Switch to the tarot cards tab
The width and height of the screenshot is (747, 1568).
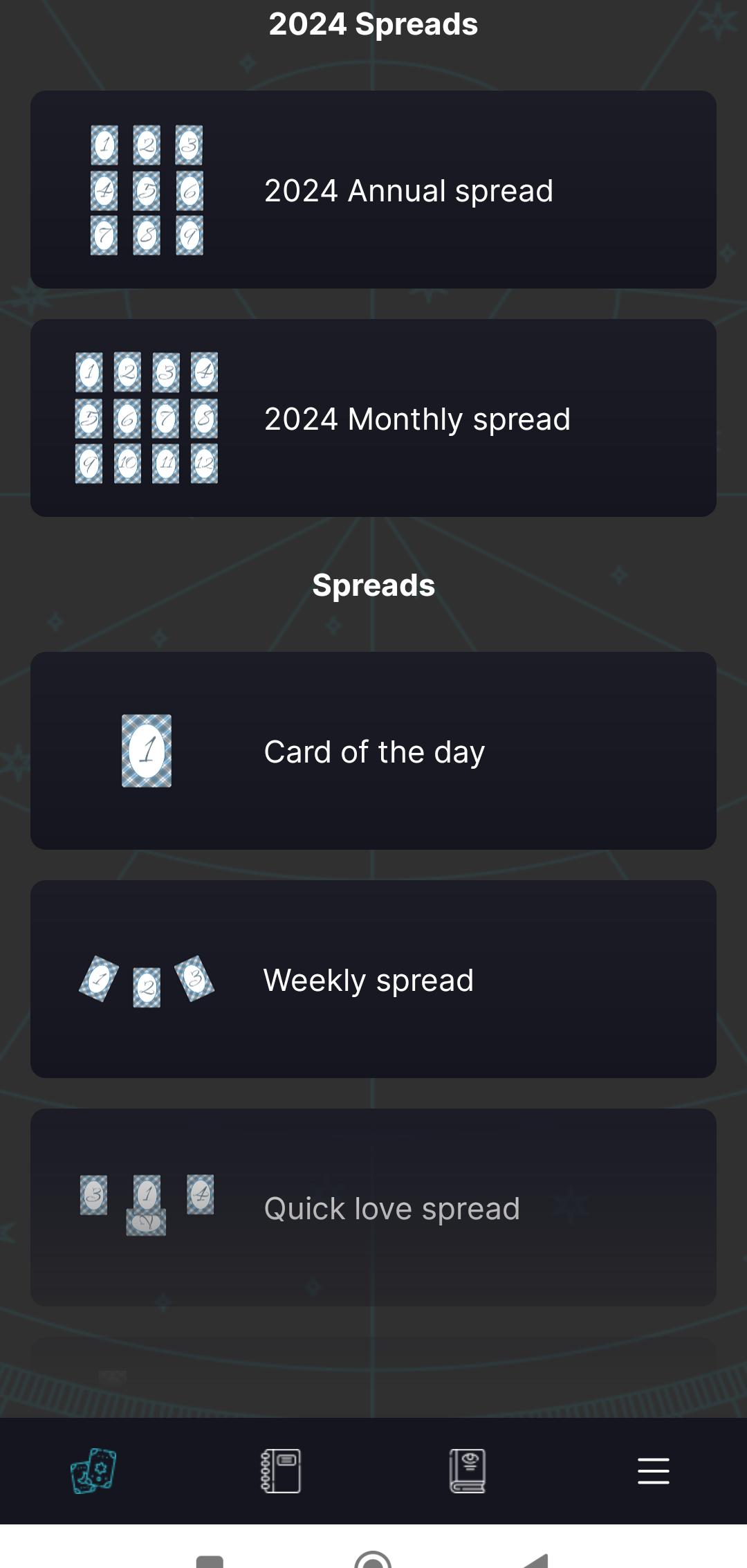pos(93,1471)
